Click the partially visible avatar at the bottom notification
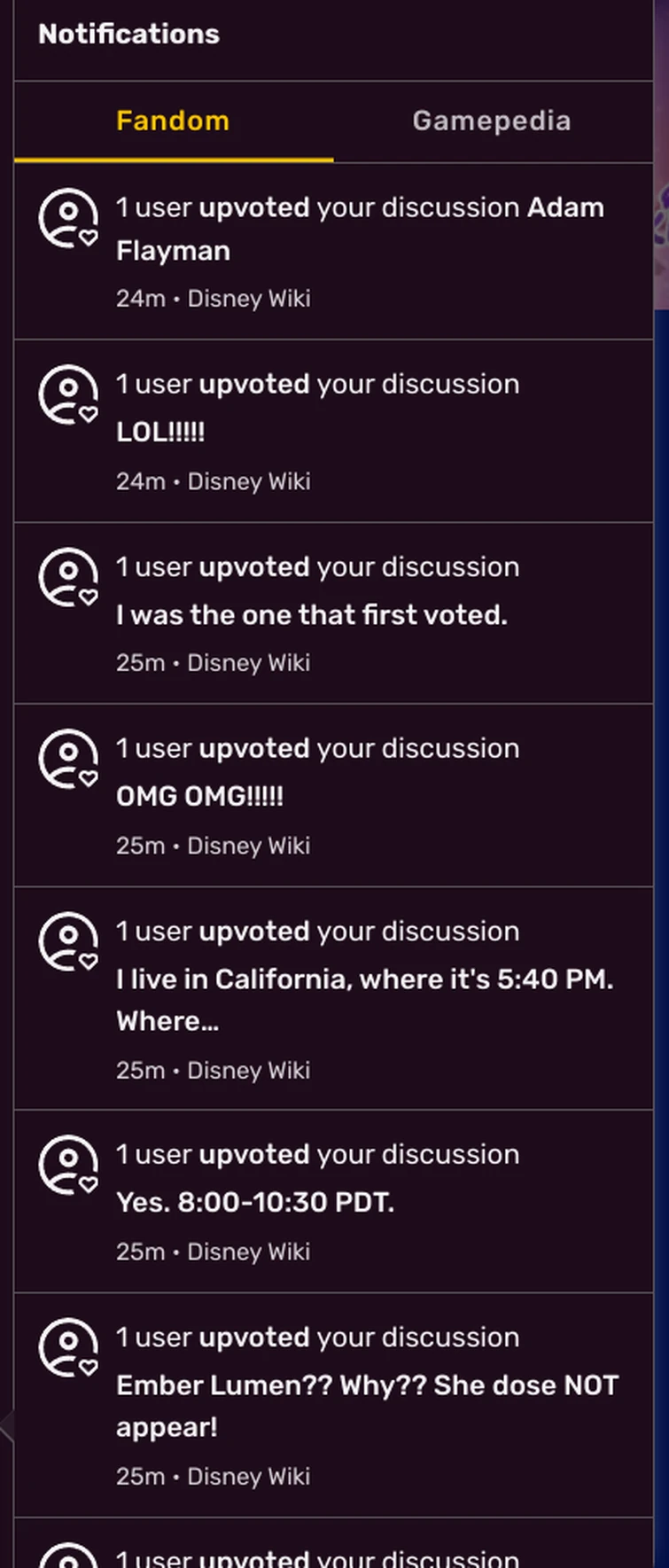669x1568 pixels. point(66,1556)
